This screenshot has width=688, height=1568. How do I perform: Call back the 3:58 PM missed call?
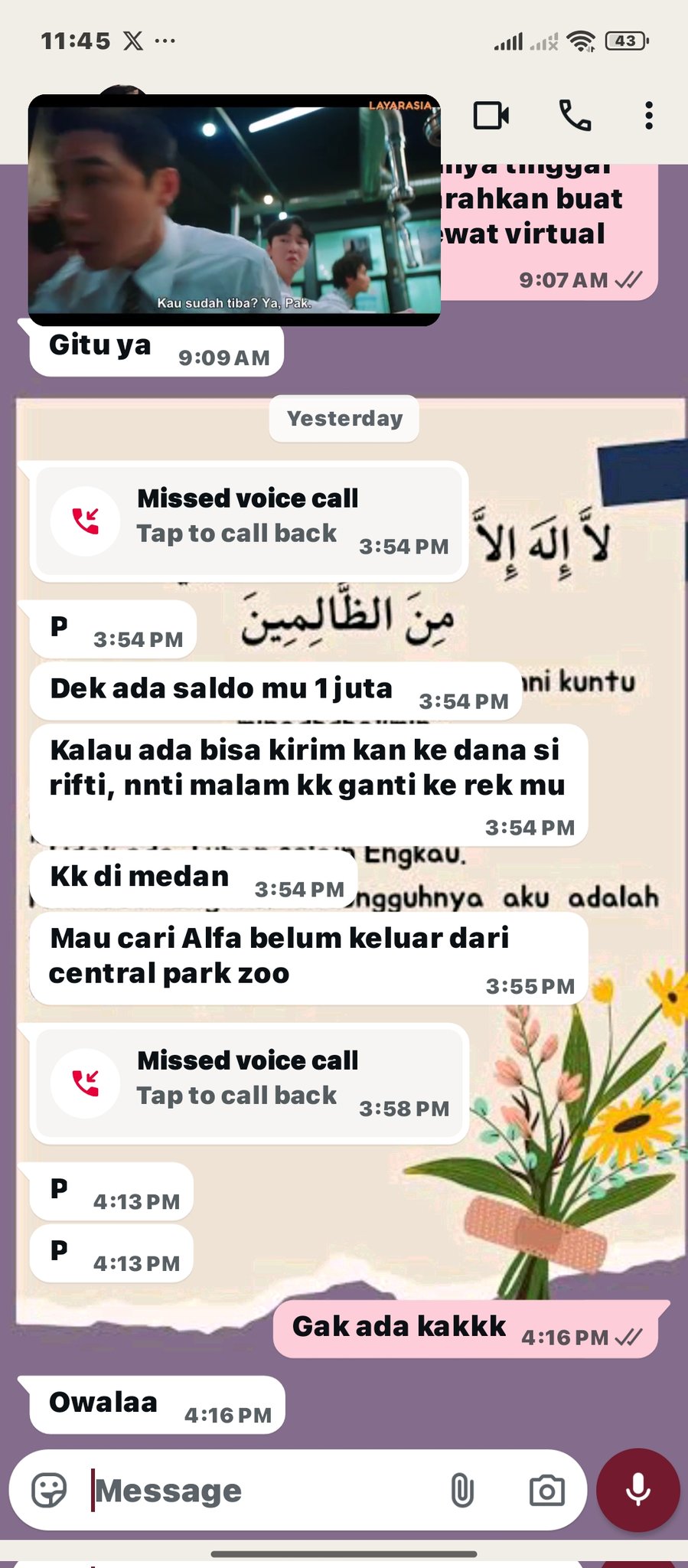[249, 1083]
